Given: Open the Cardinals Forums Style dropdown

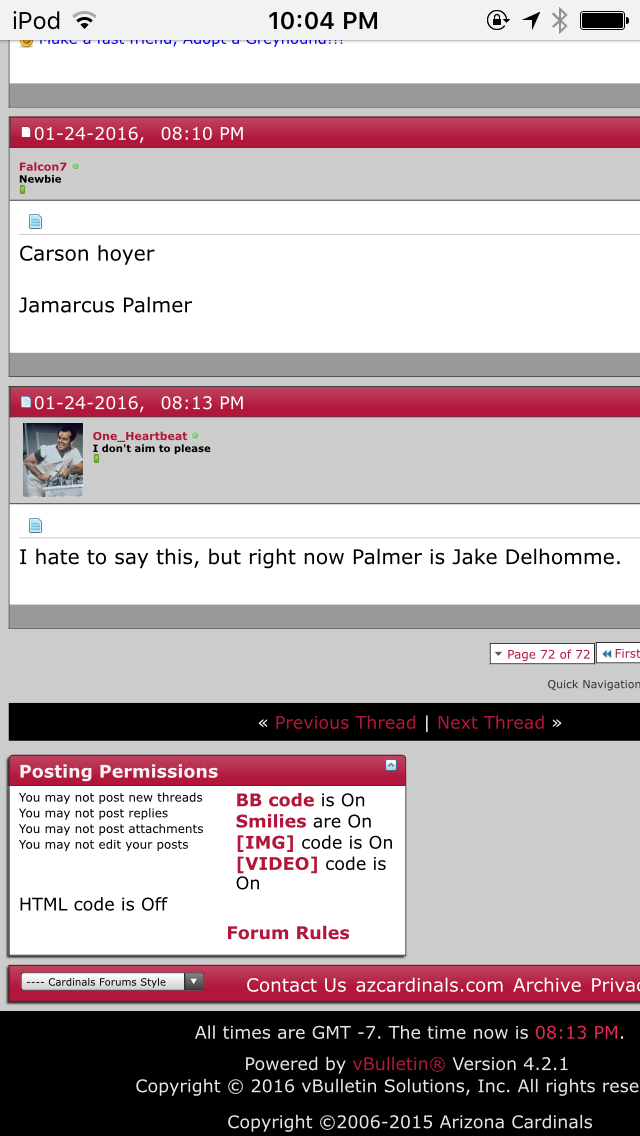Looking at the screenshot, I should coord(111,982).
